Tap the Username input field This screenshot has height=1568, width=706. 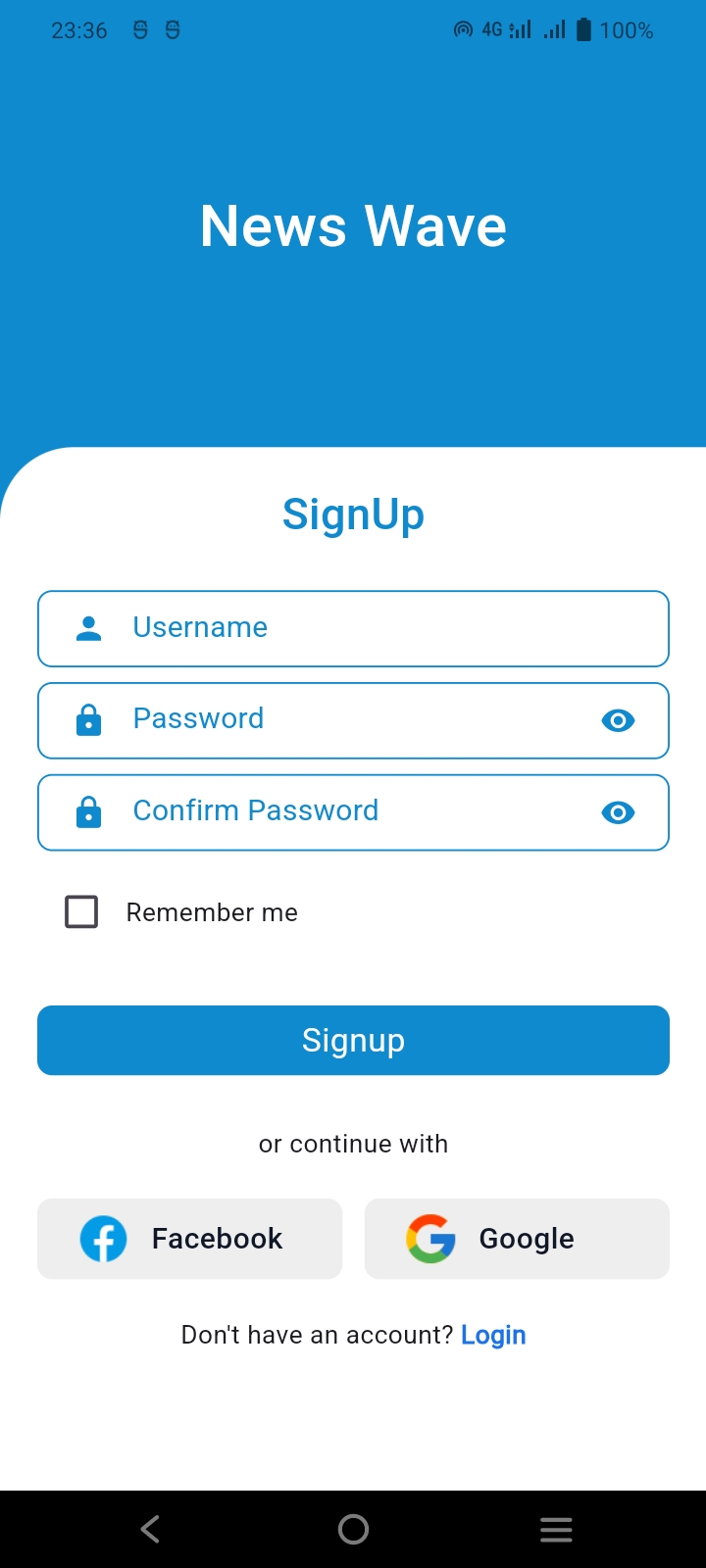coord(353,628)
